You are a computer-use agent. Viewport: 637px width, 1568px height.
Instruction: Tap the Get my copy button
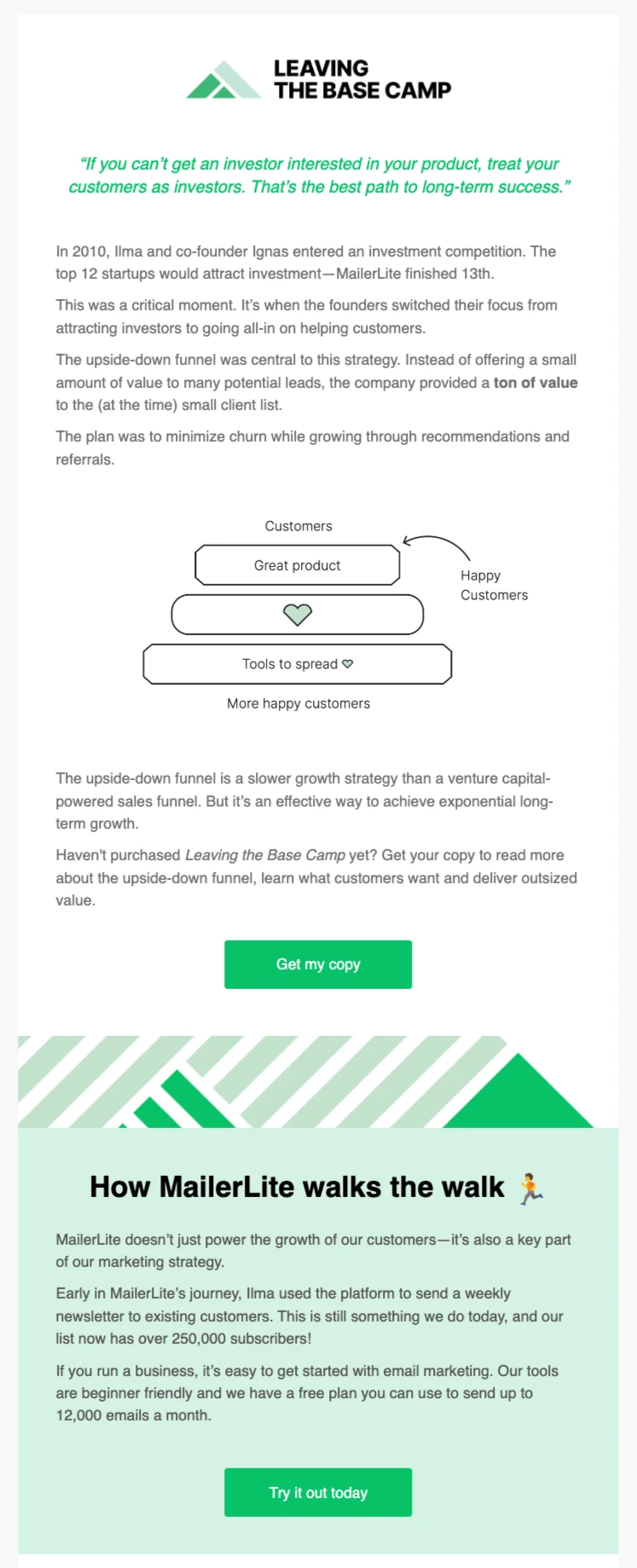pos(318,964)
